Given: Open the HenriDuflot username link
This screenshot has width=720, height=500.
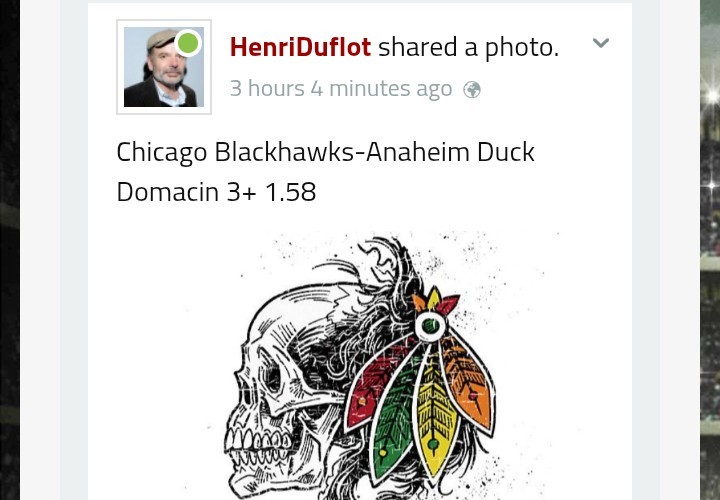Looking at the screenshot, I should tap(300, 46).
